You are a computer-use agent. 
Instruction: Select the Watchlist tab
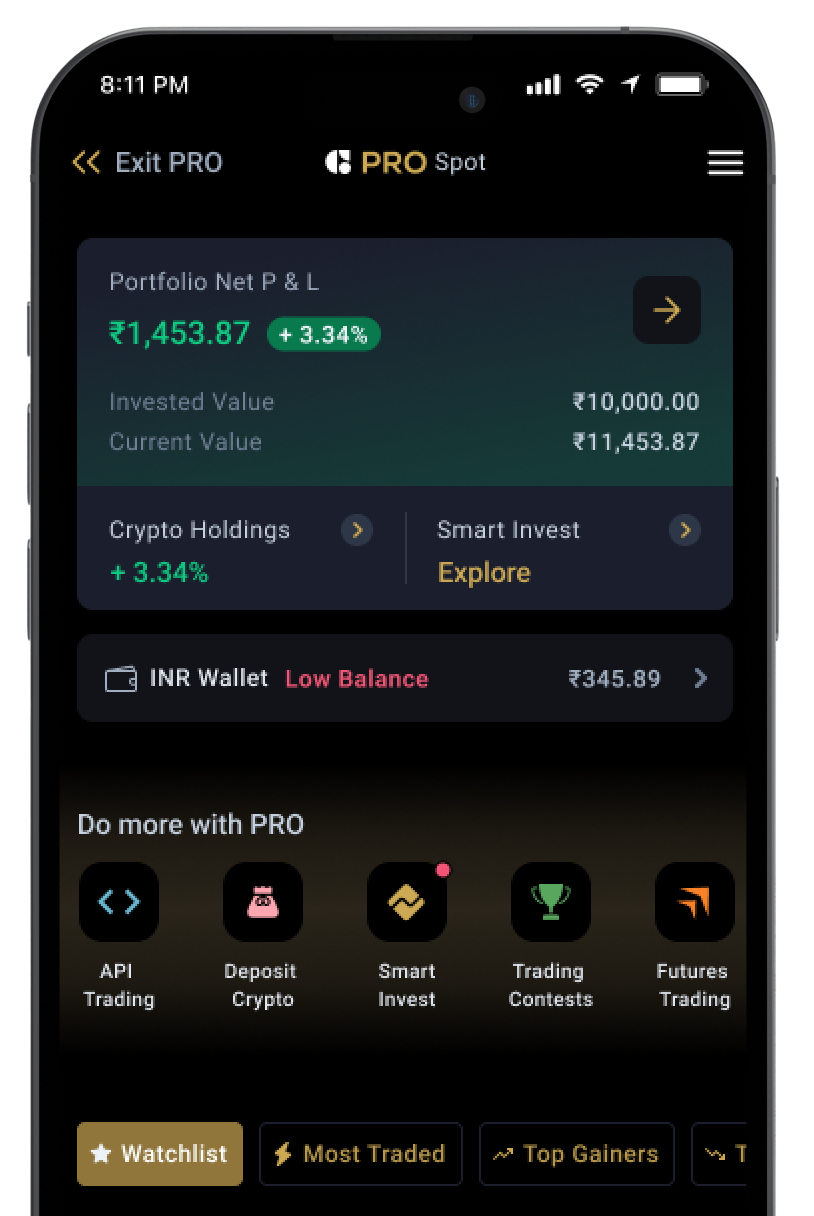pyautogui.click(x=159, y=1153)
